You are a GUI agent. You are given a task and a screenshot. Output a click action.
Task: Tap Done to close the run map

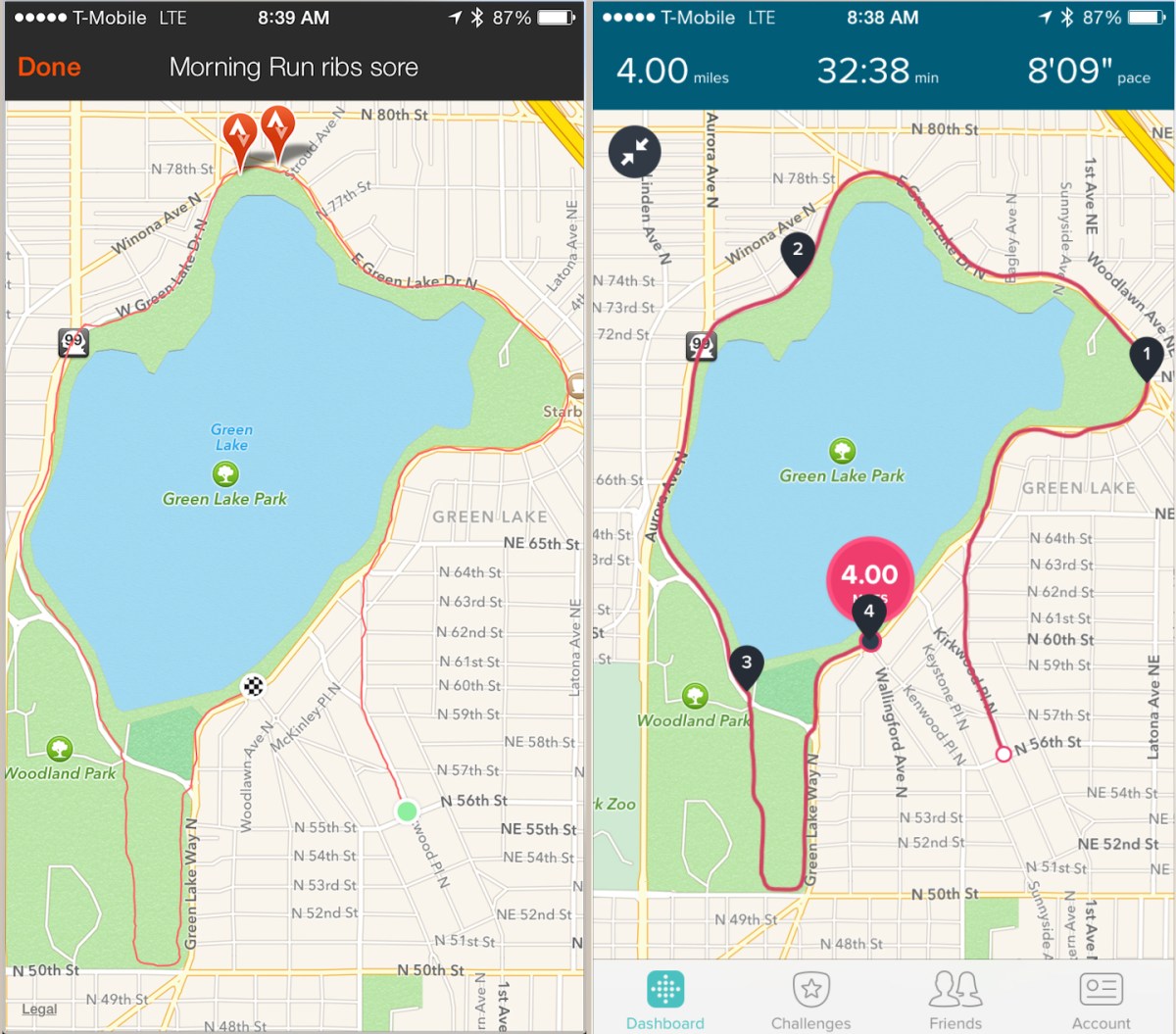tap(49, 67)
